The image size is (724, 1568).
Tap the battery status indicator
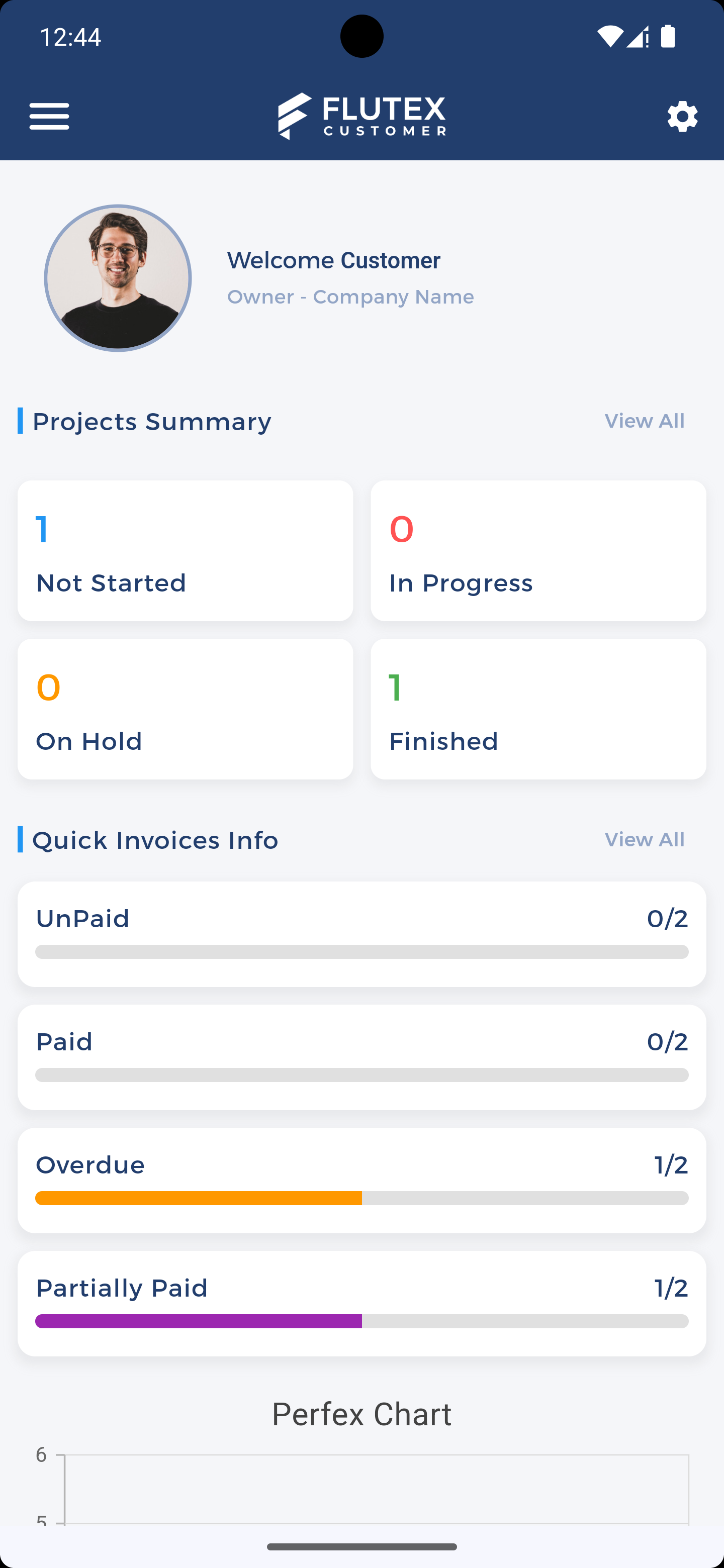pyautogui.click(x=668, y=37)
